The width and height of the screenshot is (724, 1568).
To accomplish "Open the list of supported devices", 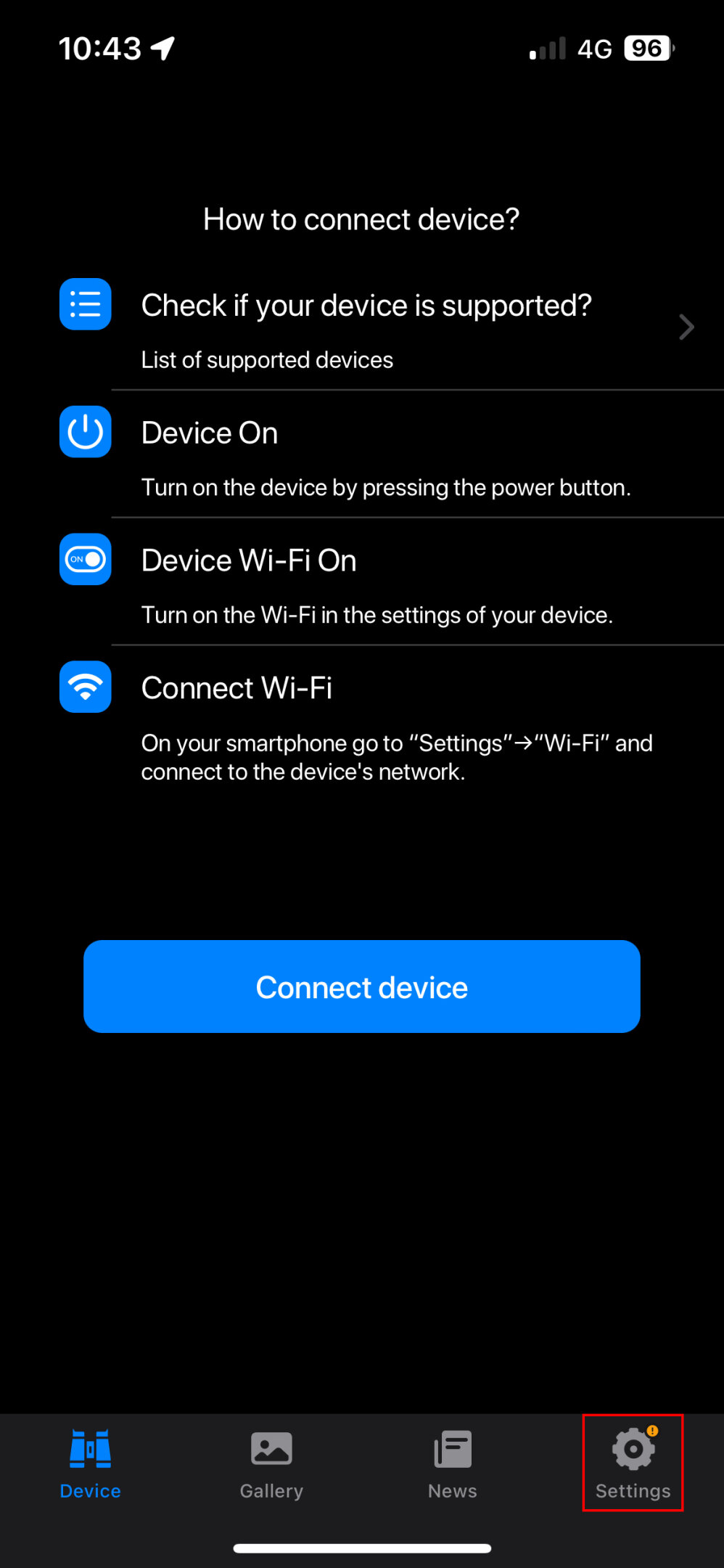I will point(377,328).
